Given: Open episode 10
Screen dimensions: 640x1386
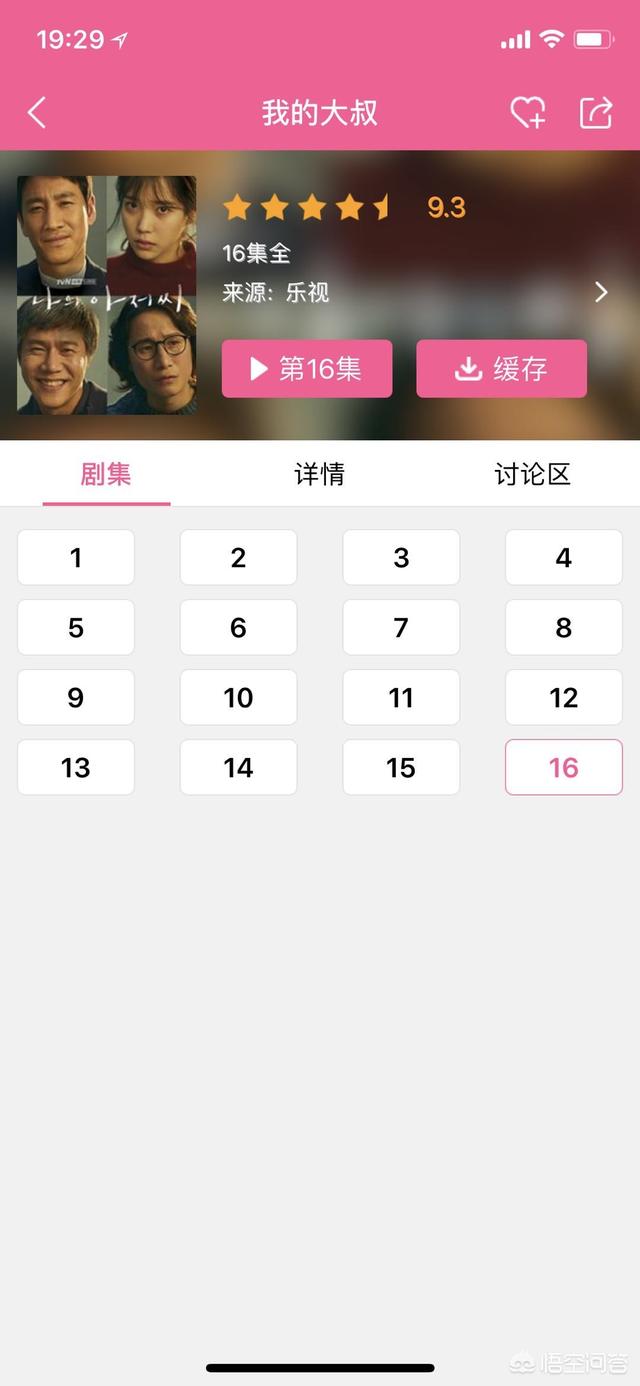Looking at the screenshot, I should point(238,698).
